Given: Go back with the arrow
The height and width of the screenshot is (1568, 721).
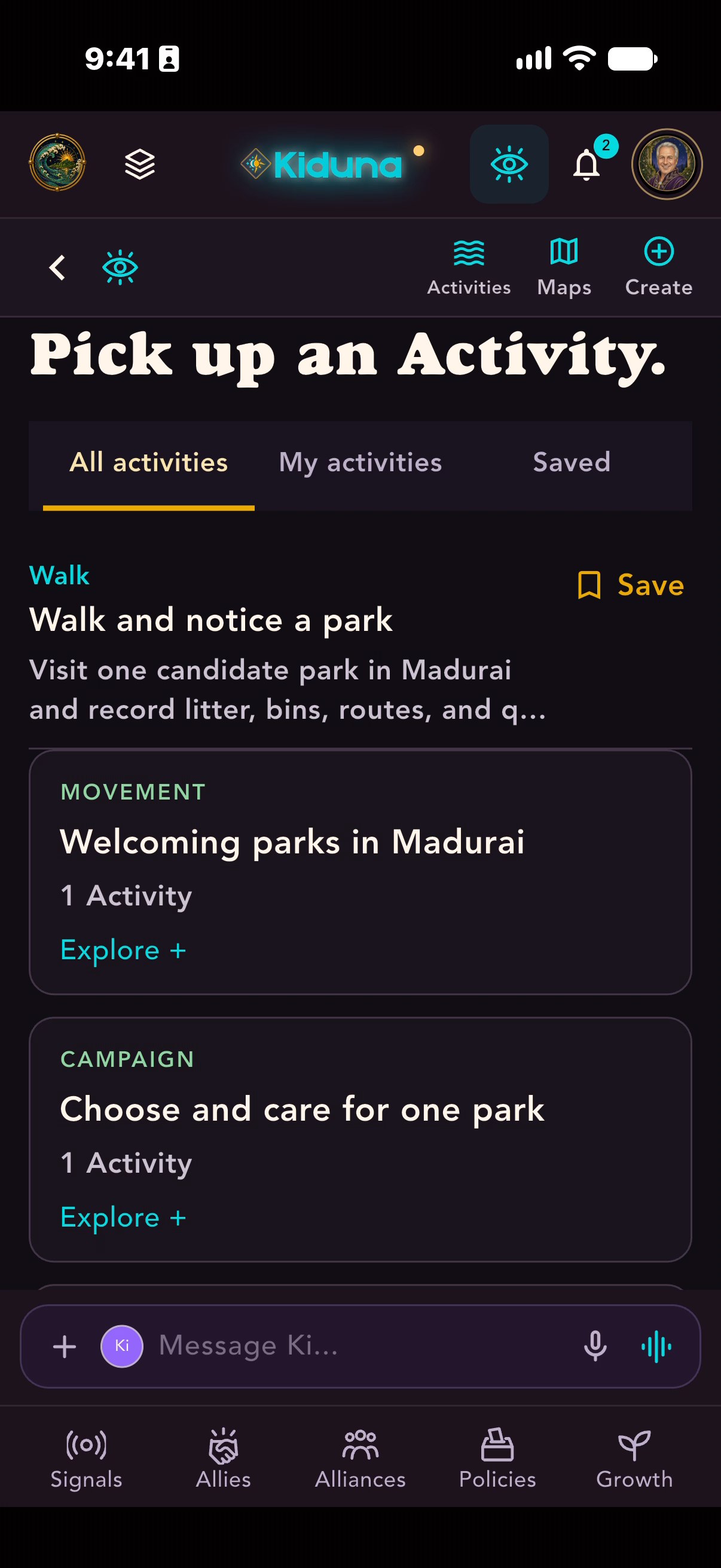Looking at the screenshot, I should 57,267.
